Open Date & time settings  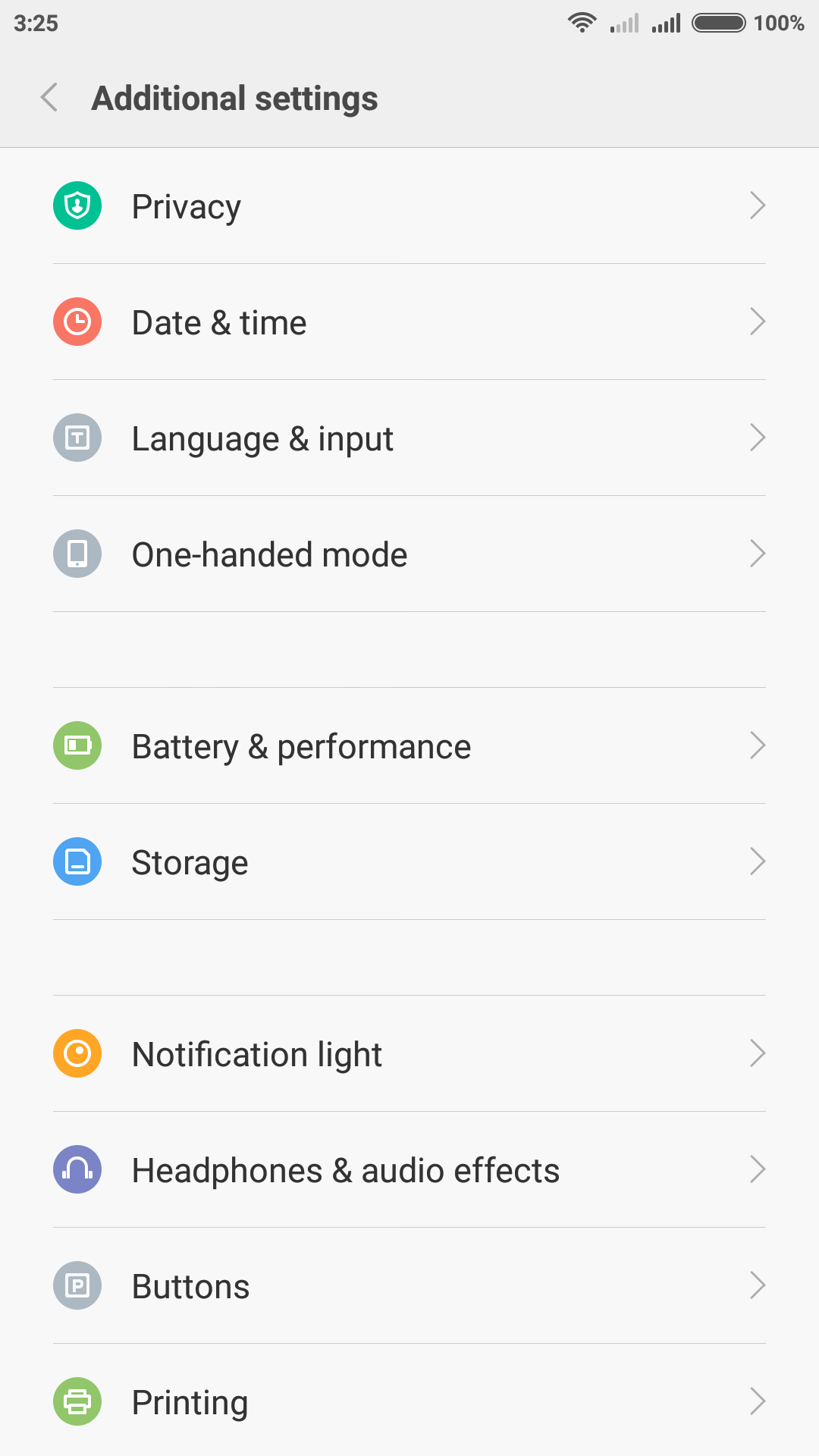[x=409, y=322]
